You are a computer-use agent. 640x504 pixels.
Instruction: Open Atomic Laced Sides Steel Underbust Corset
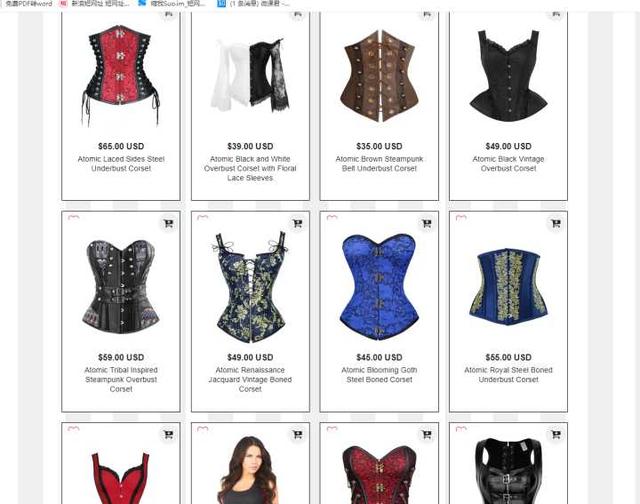(x=121, y=163)
